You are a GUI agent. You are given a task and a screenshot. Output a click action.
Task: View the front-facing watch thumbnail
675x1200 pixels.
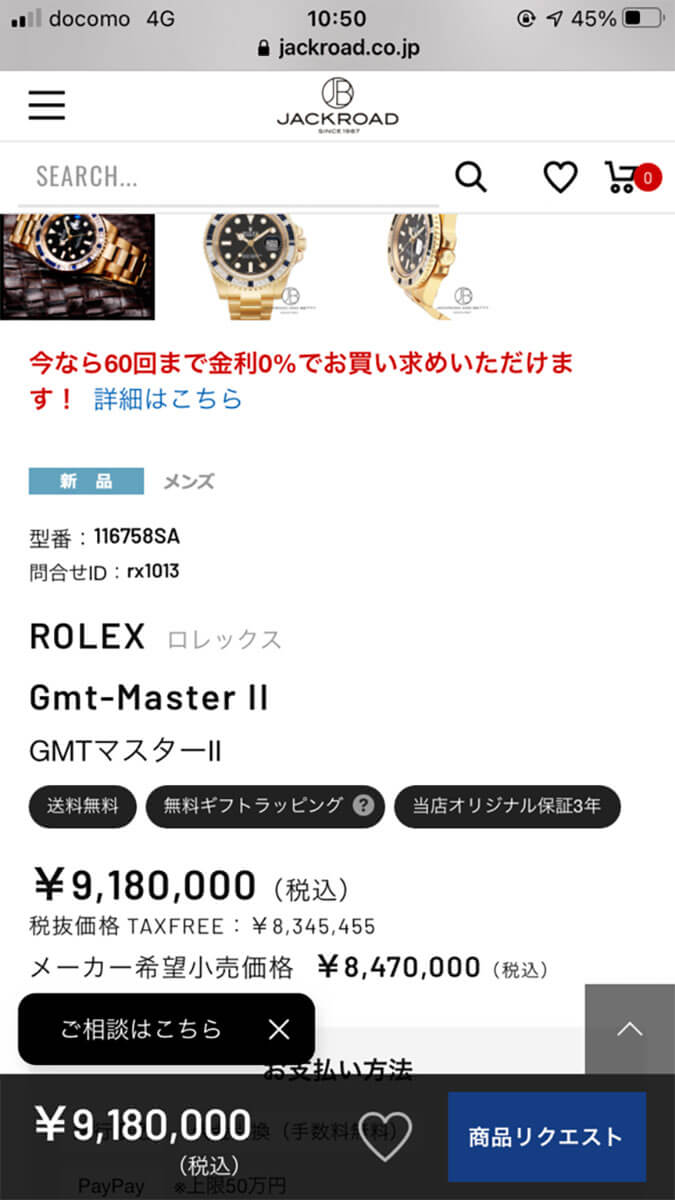tap(255, 266)
